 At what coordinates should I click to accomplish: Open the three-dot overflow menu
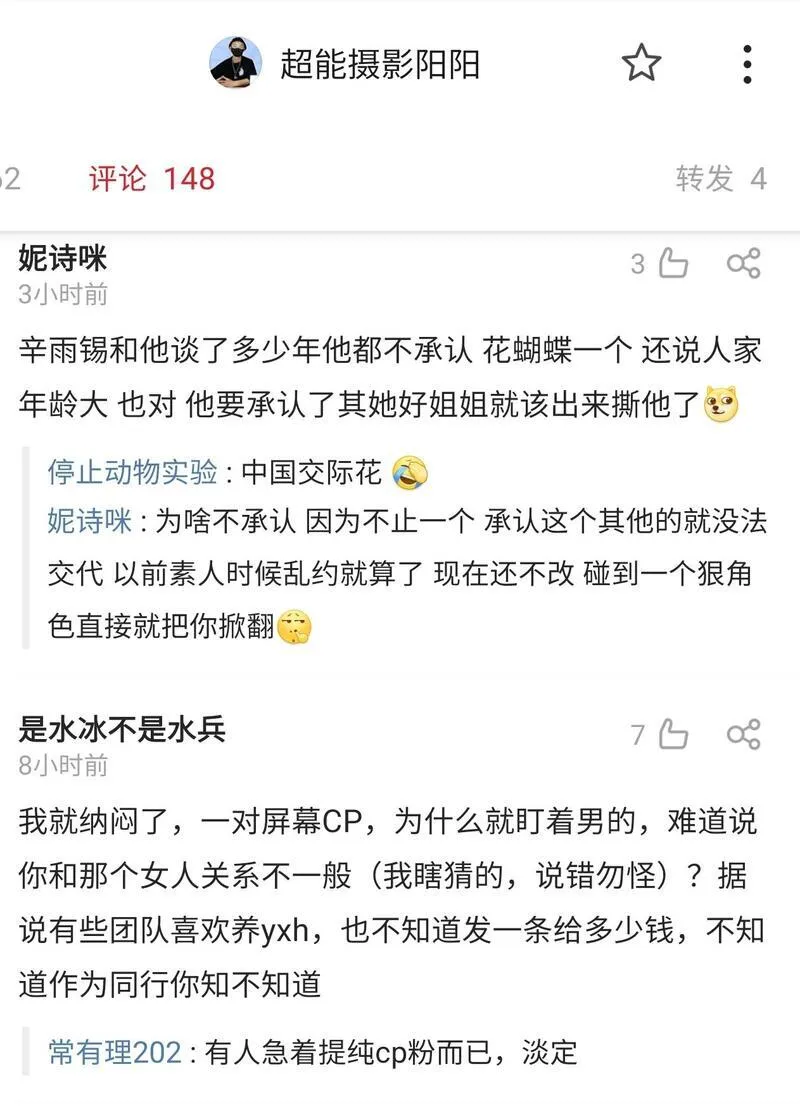tap(746, 63)
